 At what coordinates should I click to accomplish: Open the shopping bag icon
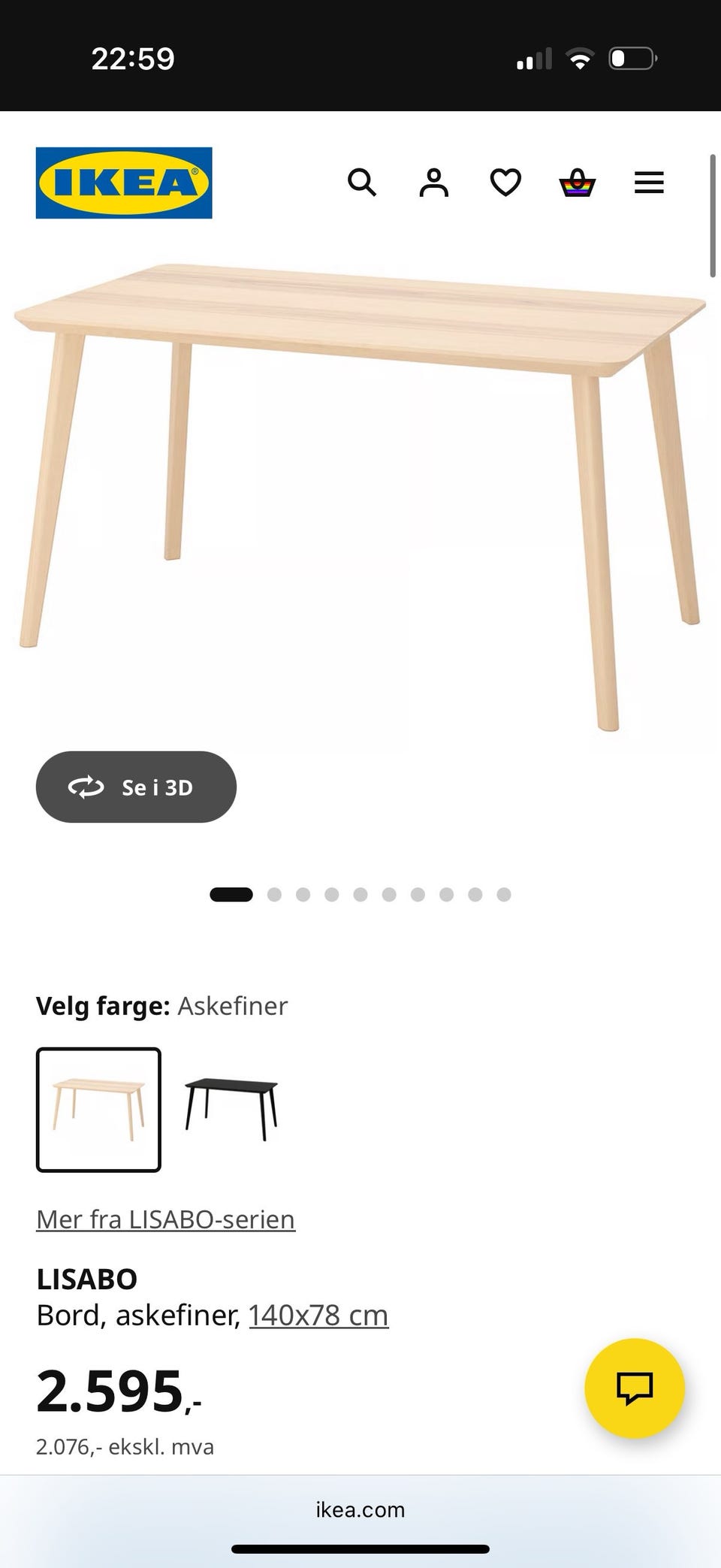coord(575,183)
